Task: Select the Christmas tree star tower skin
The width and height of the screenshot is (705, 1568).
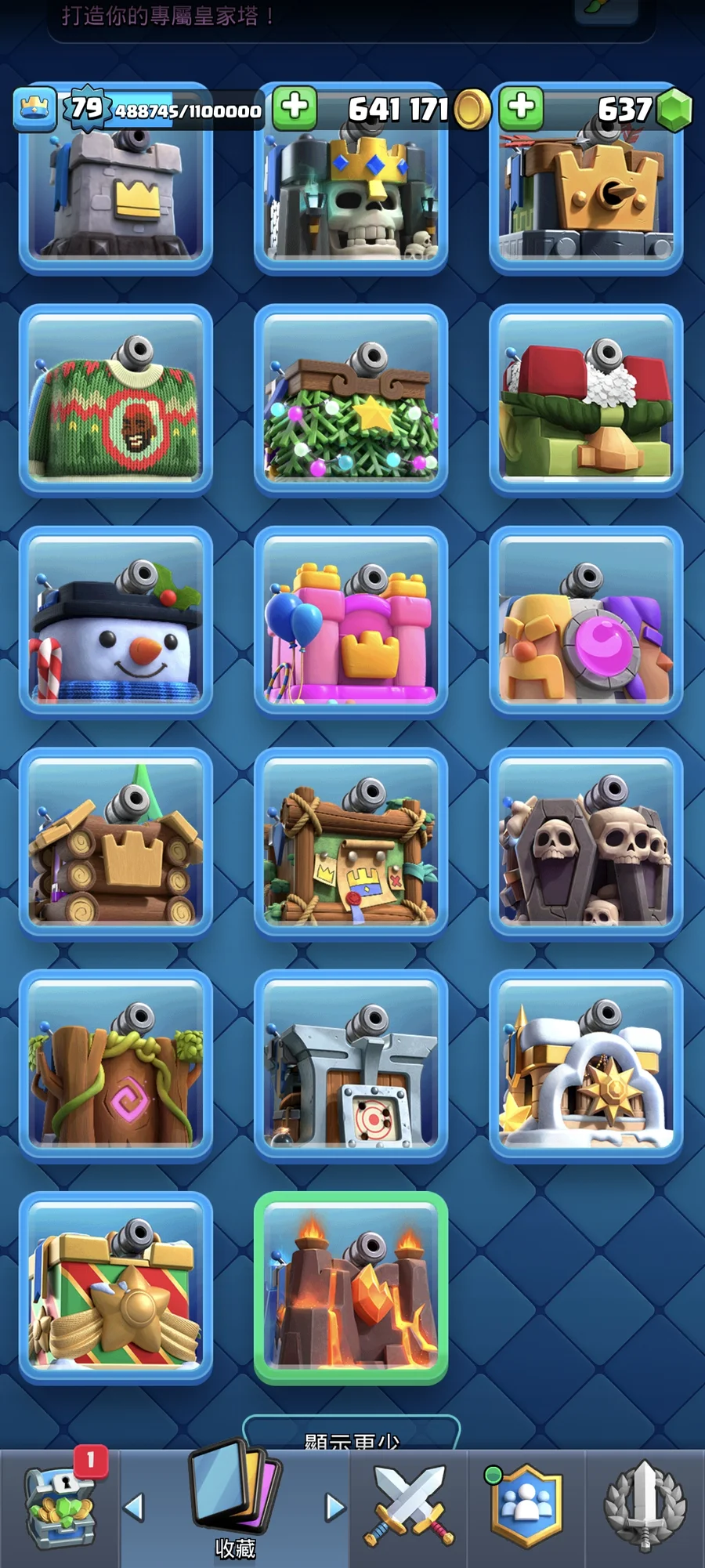Action: pyautogui.click(x=351, y=400)
